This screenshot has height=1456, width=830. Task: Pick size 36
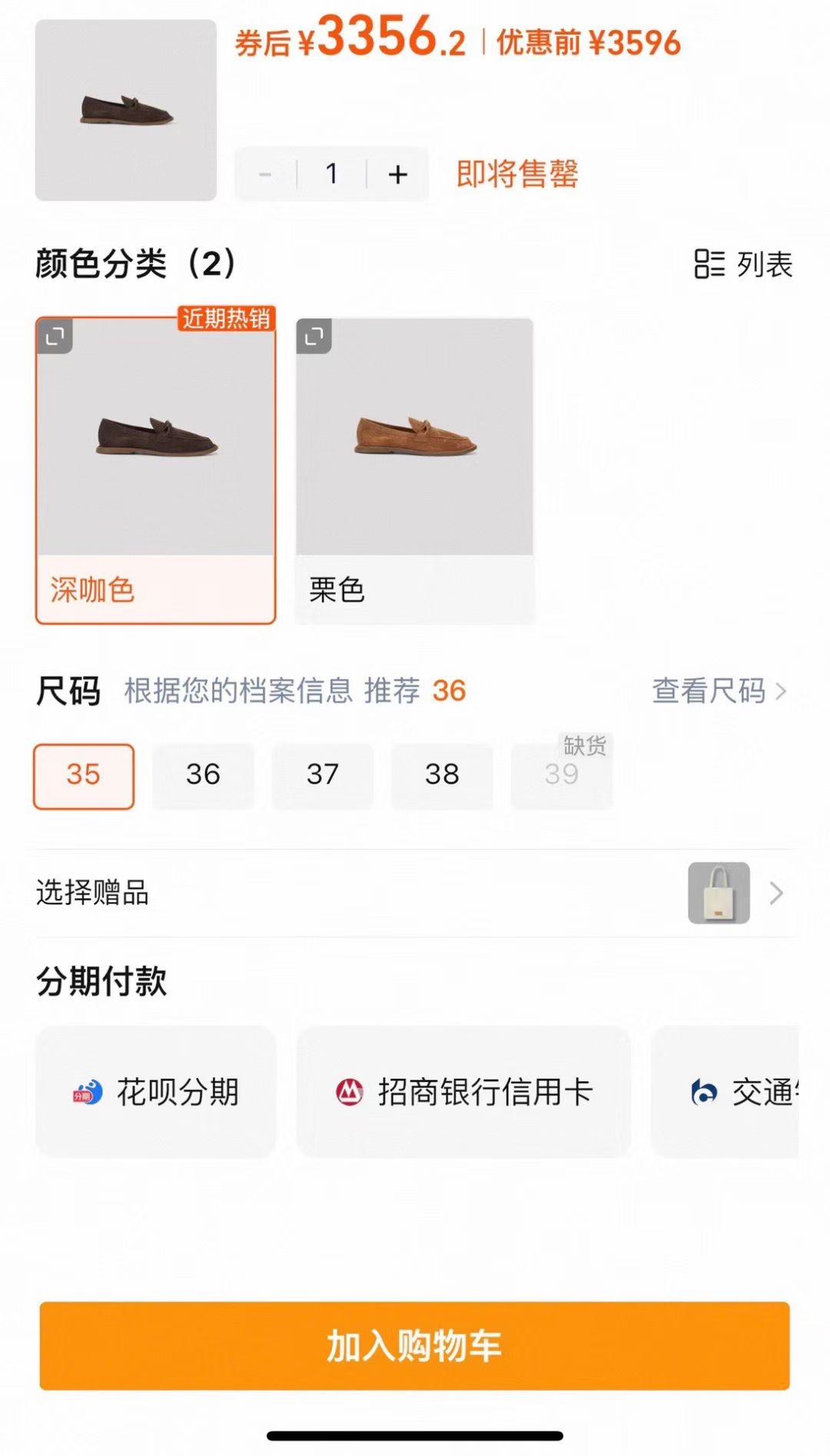[203, 775]
